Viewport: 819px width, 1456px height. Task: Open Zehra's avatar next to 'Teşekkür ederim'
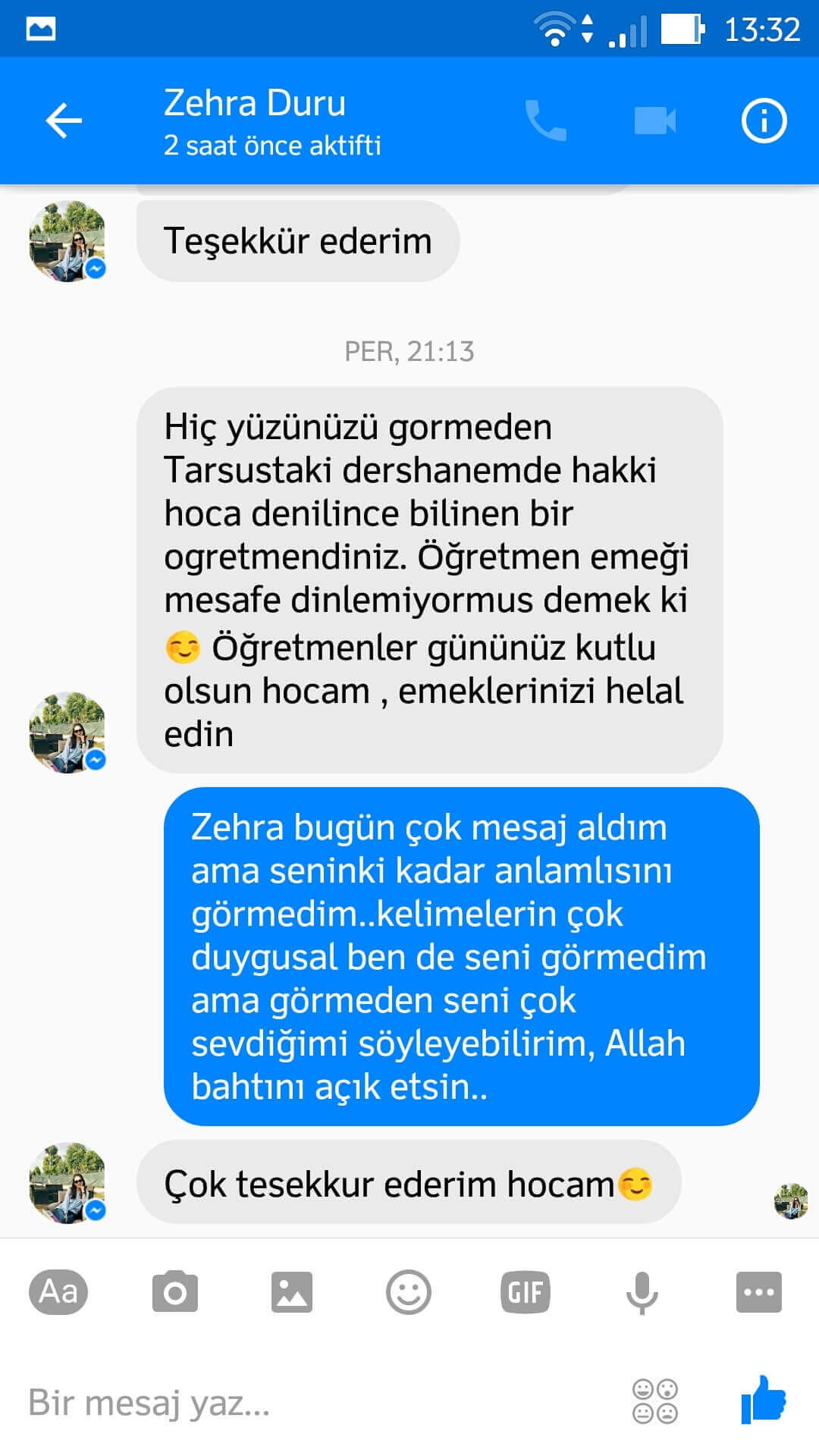pos(67,241)
